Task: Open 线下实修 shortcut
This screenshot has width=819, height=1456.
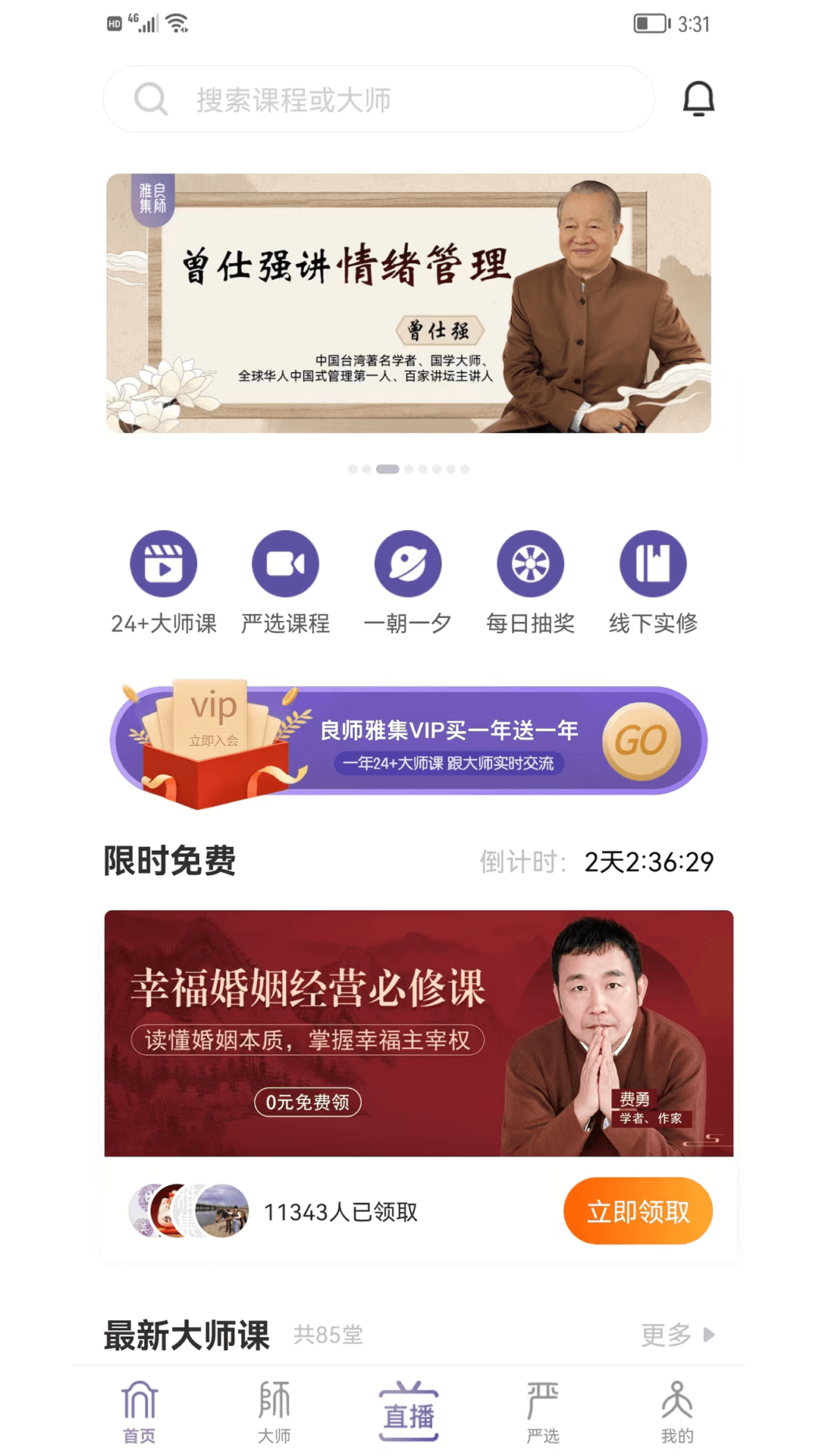Action: click(x=653, y=582)
